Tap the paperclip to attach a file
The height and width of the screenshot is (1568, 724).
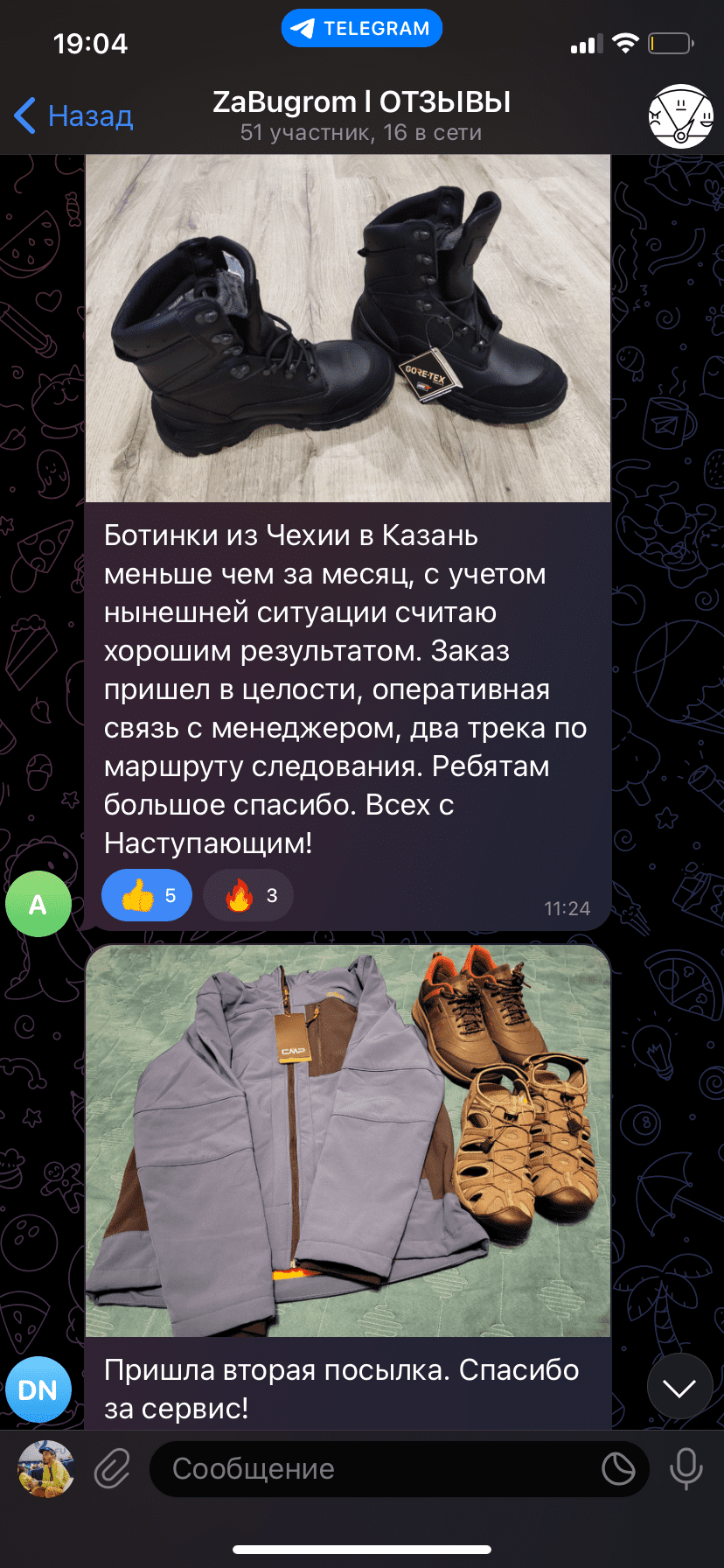point(112,1468)
